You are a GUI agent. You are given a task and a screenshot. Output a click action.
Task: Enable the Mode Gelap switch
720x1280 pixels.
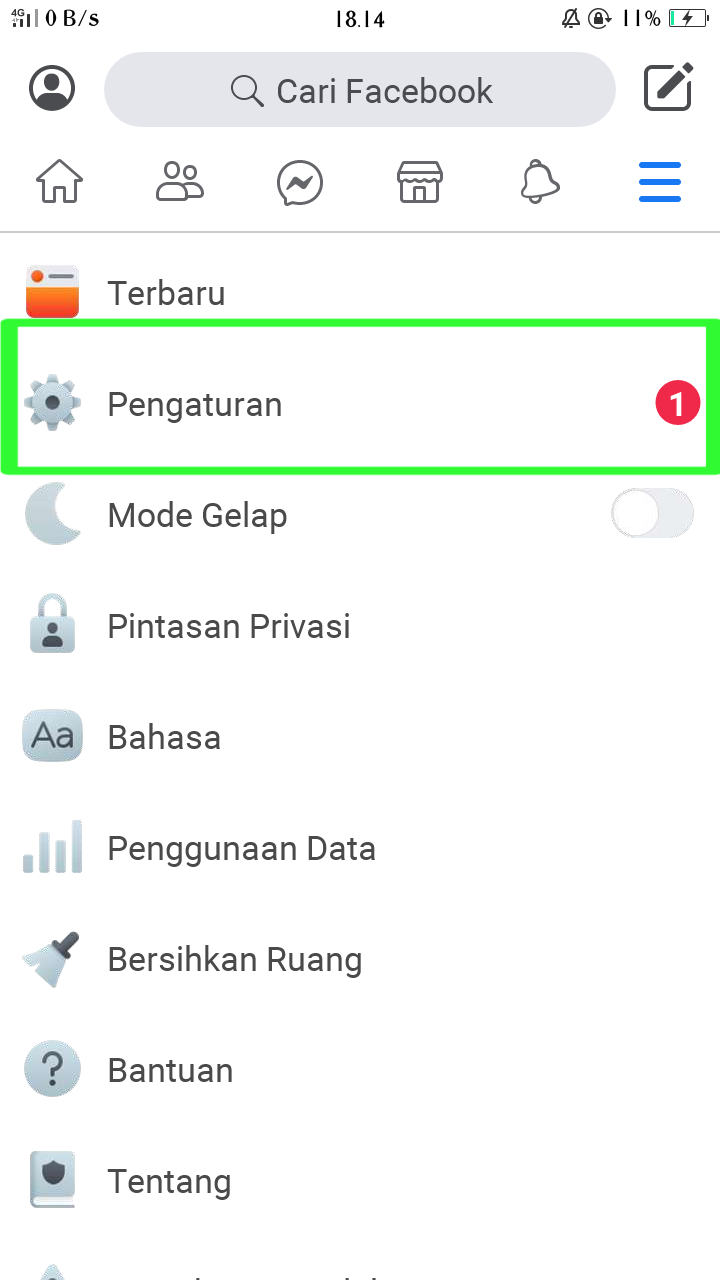(652, 513)
